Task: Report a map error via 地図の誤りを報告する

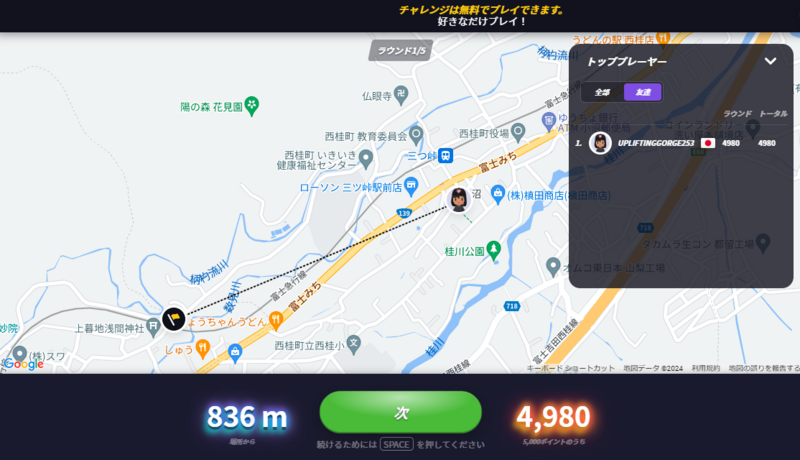Action: pyautogui.click(x=764, y=368)
